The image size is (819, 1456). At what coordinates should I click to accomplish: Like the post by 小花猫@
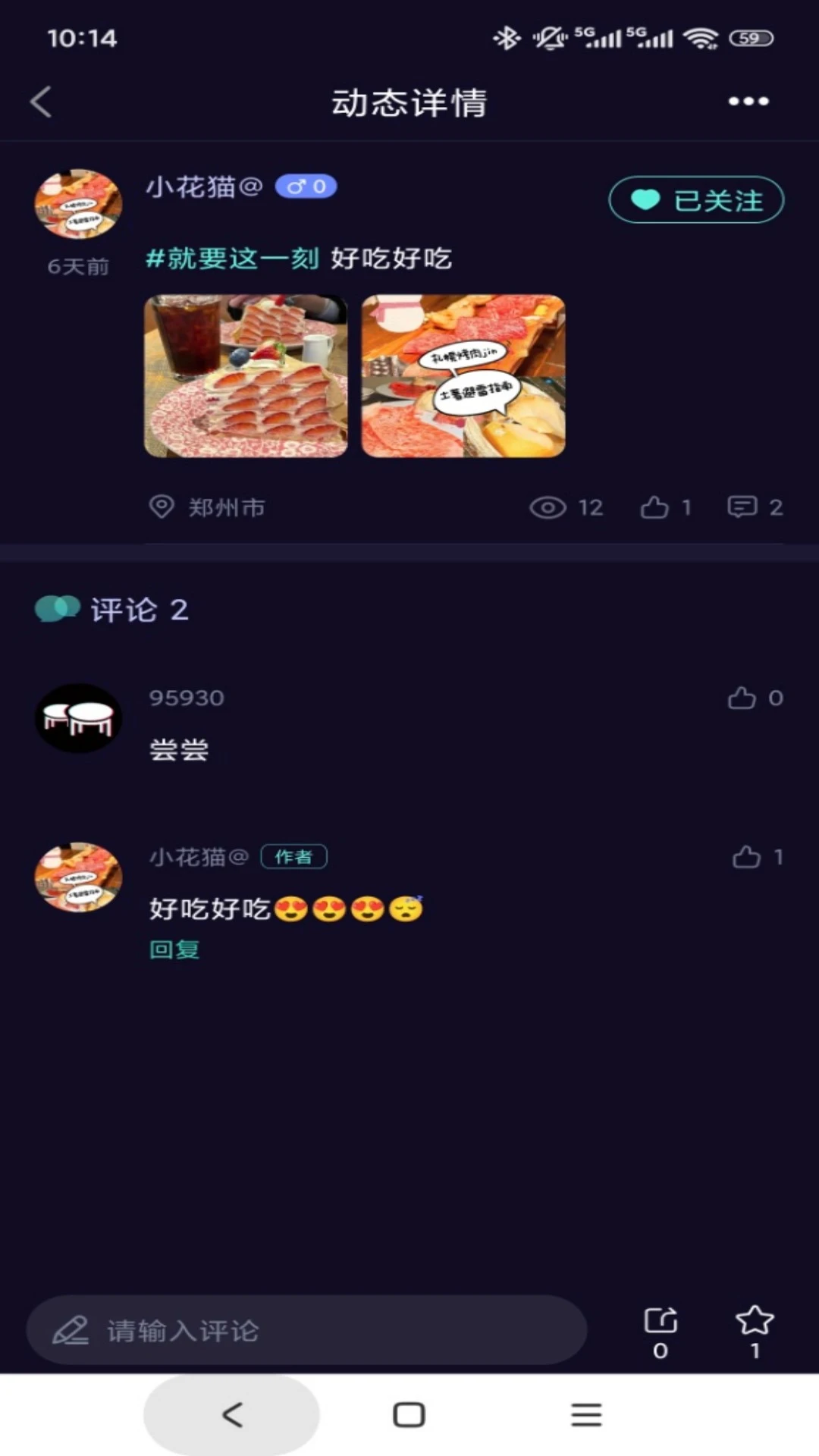click(x=656, y=507)
